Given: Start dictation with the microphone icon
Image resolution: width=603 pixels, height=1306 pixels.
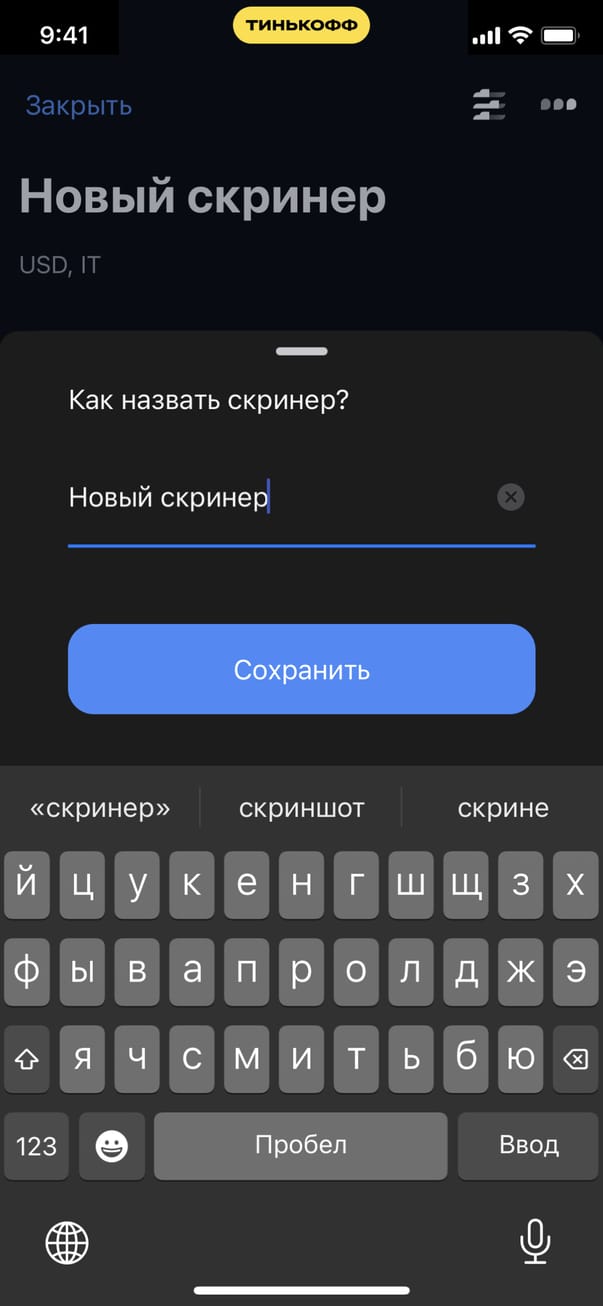Looking at the screenshot, I should pyautogui.click(x=535, y=1243).
